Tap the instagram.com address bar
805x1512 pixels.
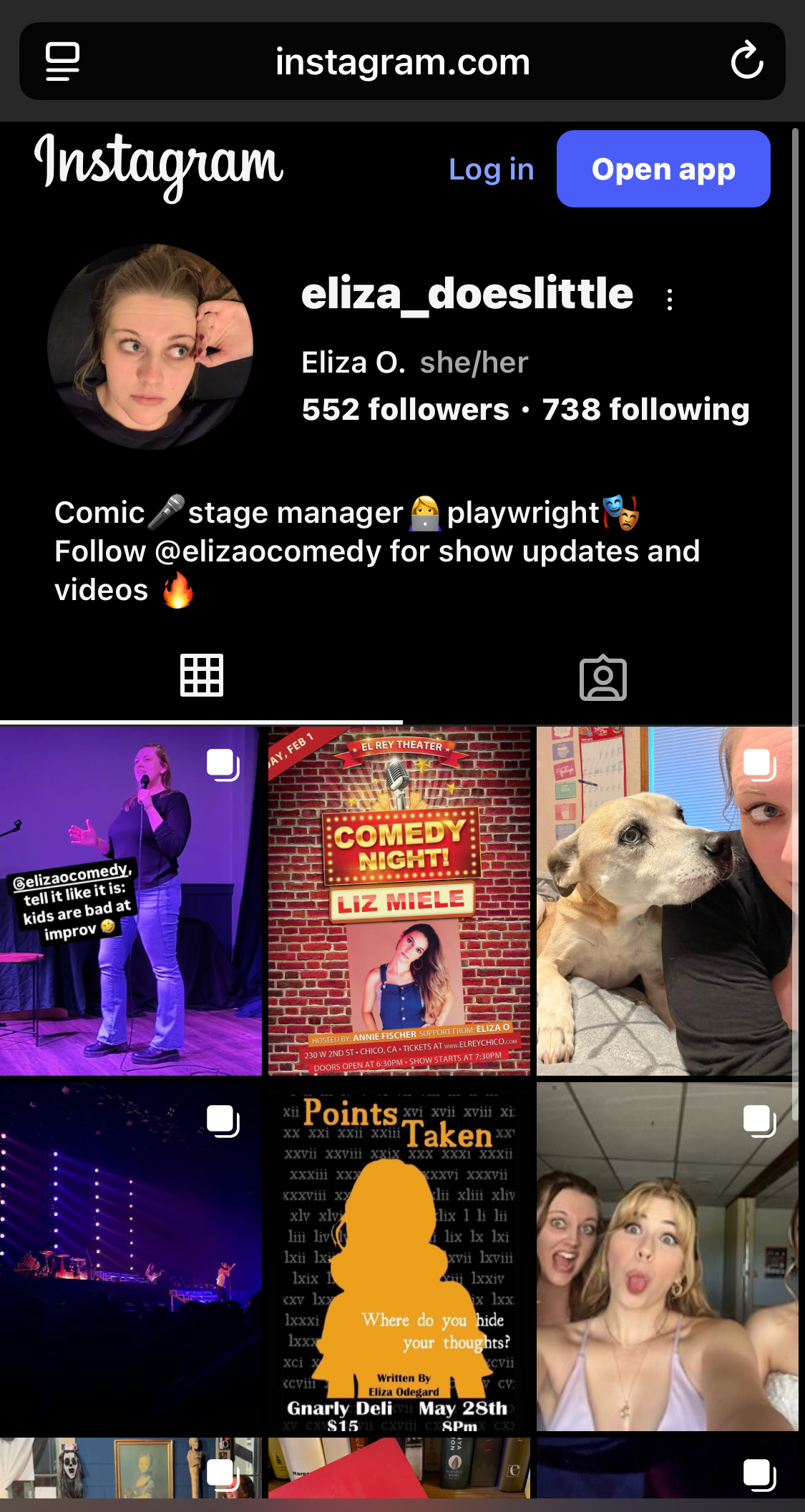pyautogui.click(x=402, y=62)
